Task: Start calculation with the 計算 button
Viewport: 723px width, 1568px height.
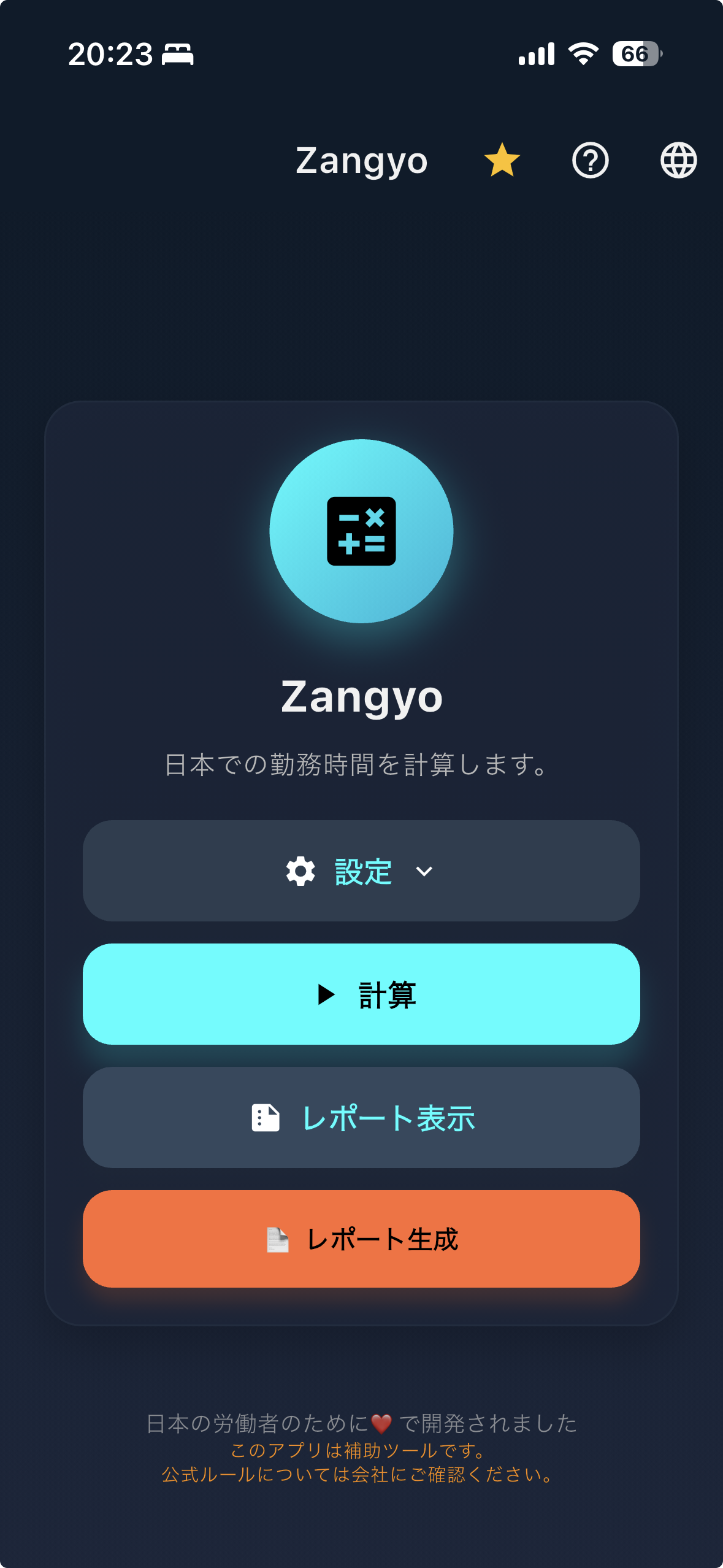Action: click(x=361, y=994)
